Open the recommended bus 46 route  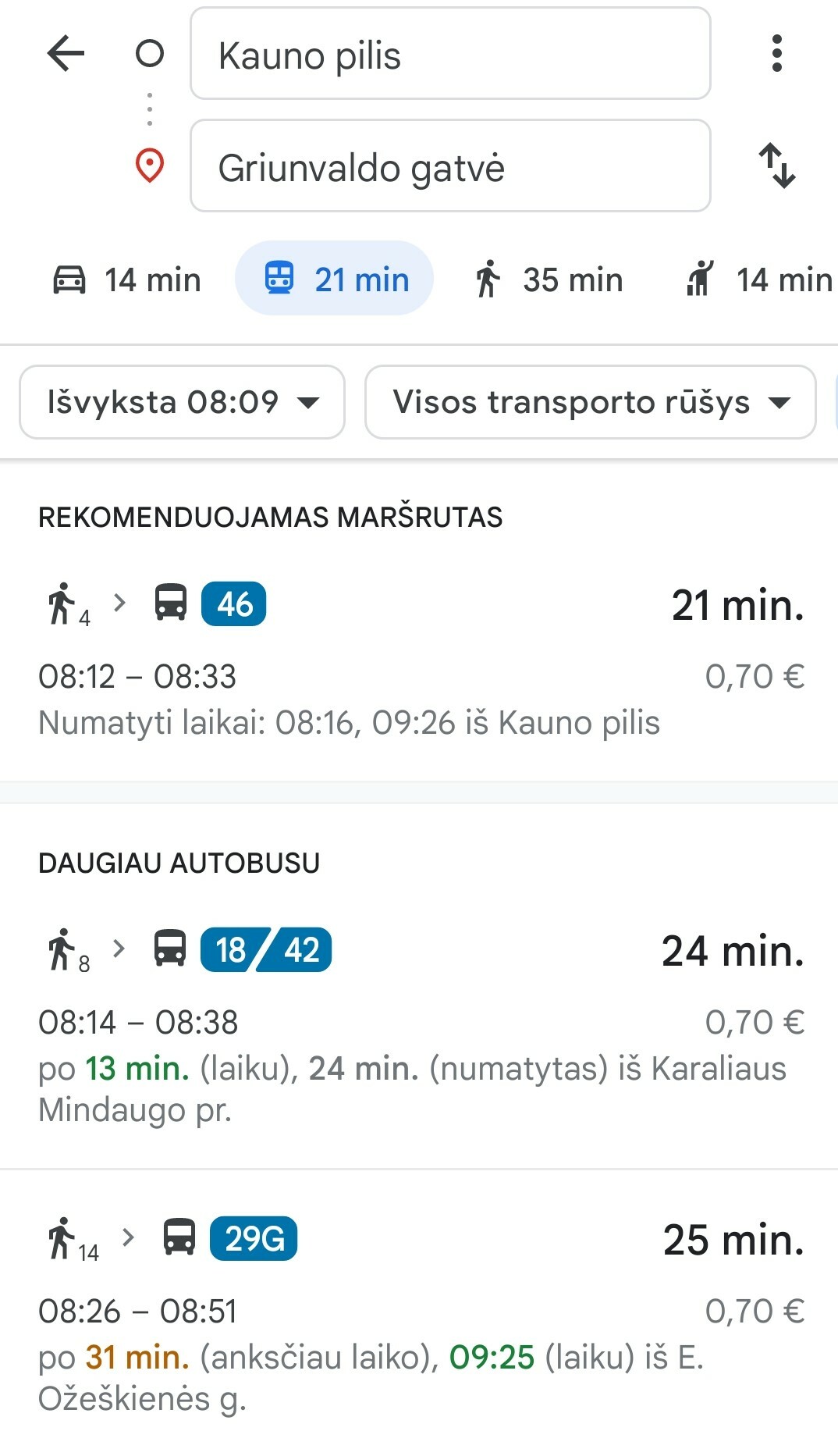[x=419, y=660]
